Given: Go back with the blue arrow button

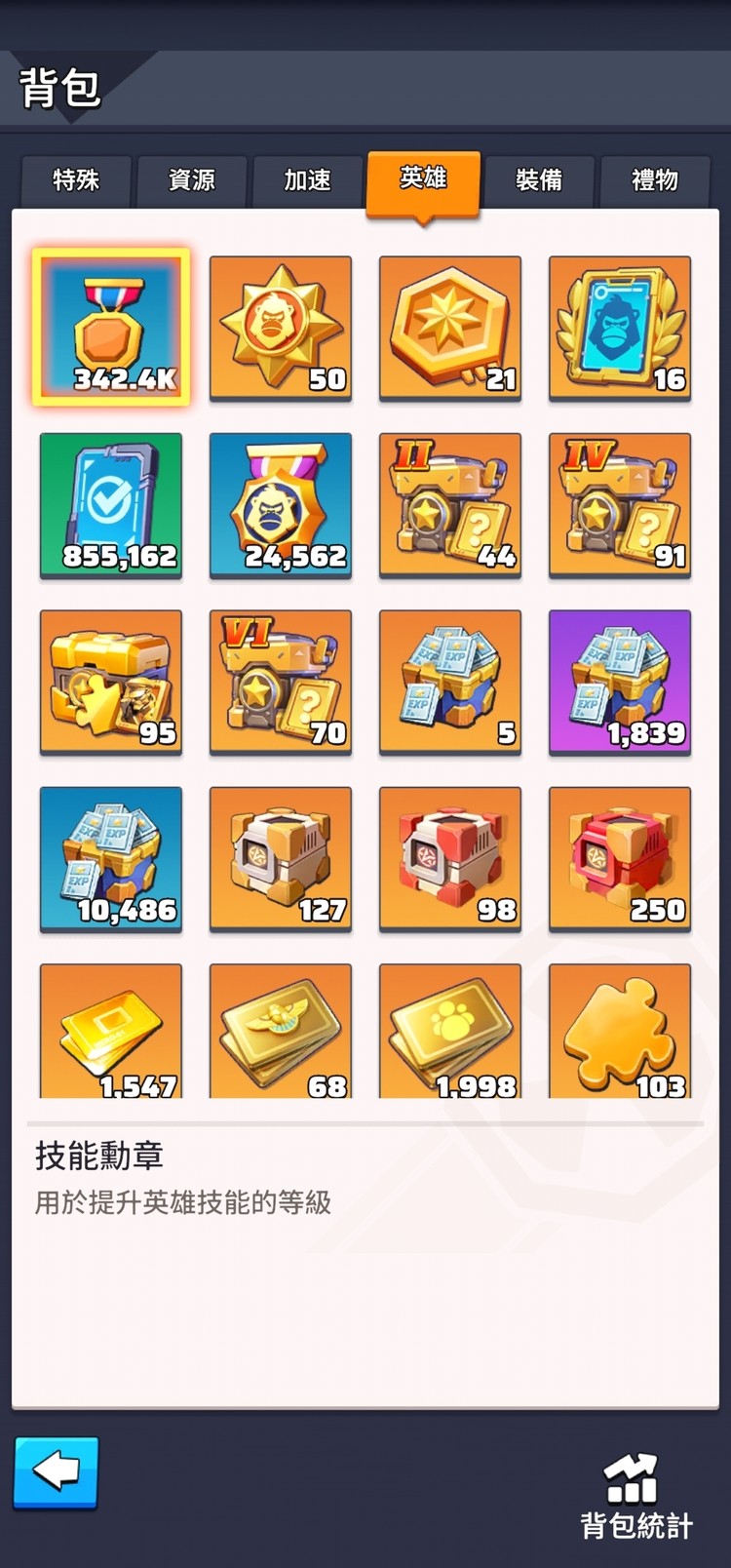Looking at the screenshot, I should tap(56, 1470).
